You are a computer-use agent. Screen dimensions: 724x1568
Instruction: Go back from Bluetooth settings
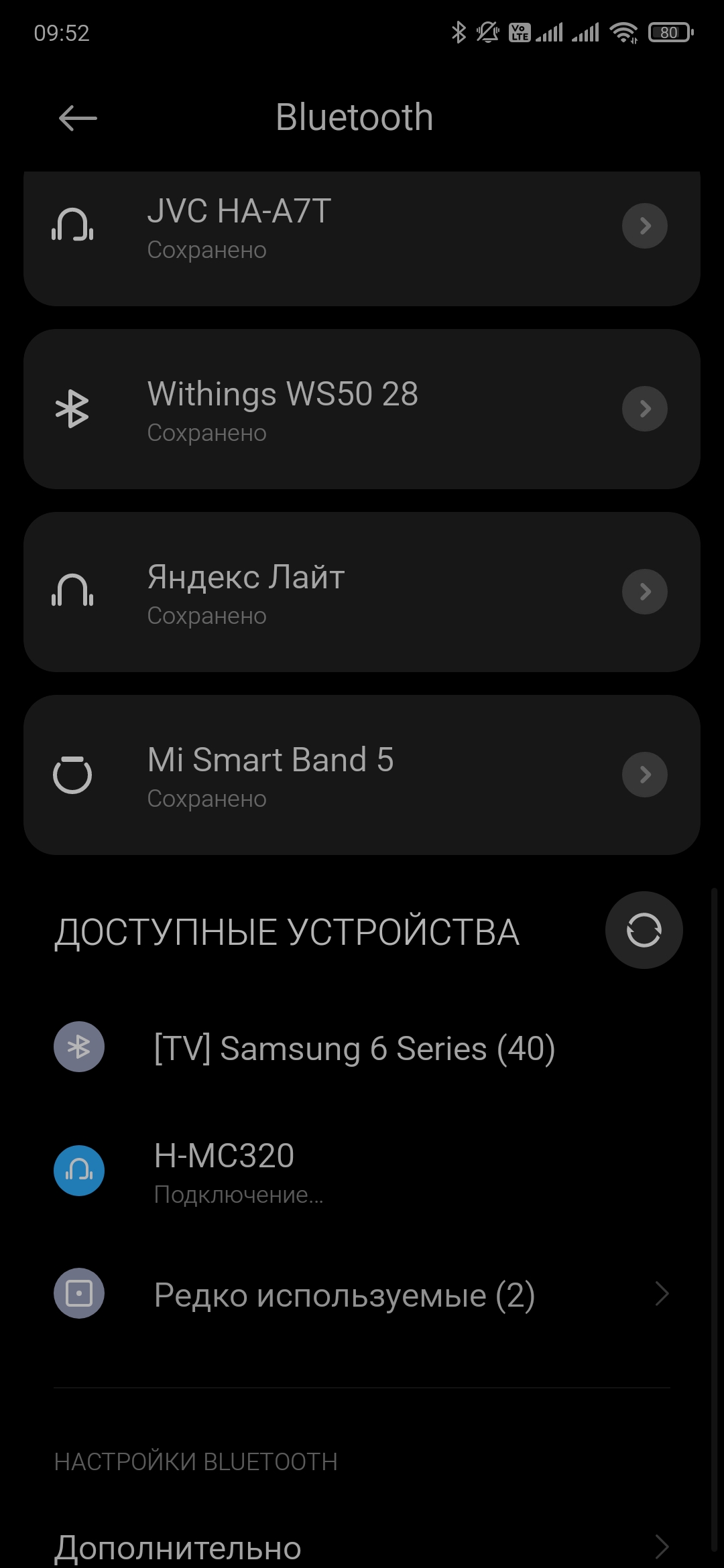click(x=78, y=119)
